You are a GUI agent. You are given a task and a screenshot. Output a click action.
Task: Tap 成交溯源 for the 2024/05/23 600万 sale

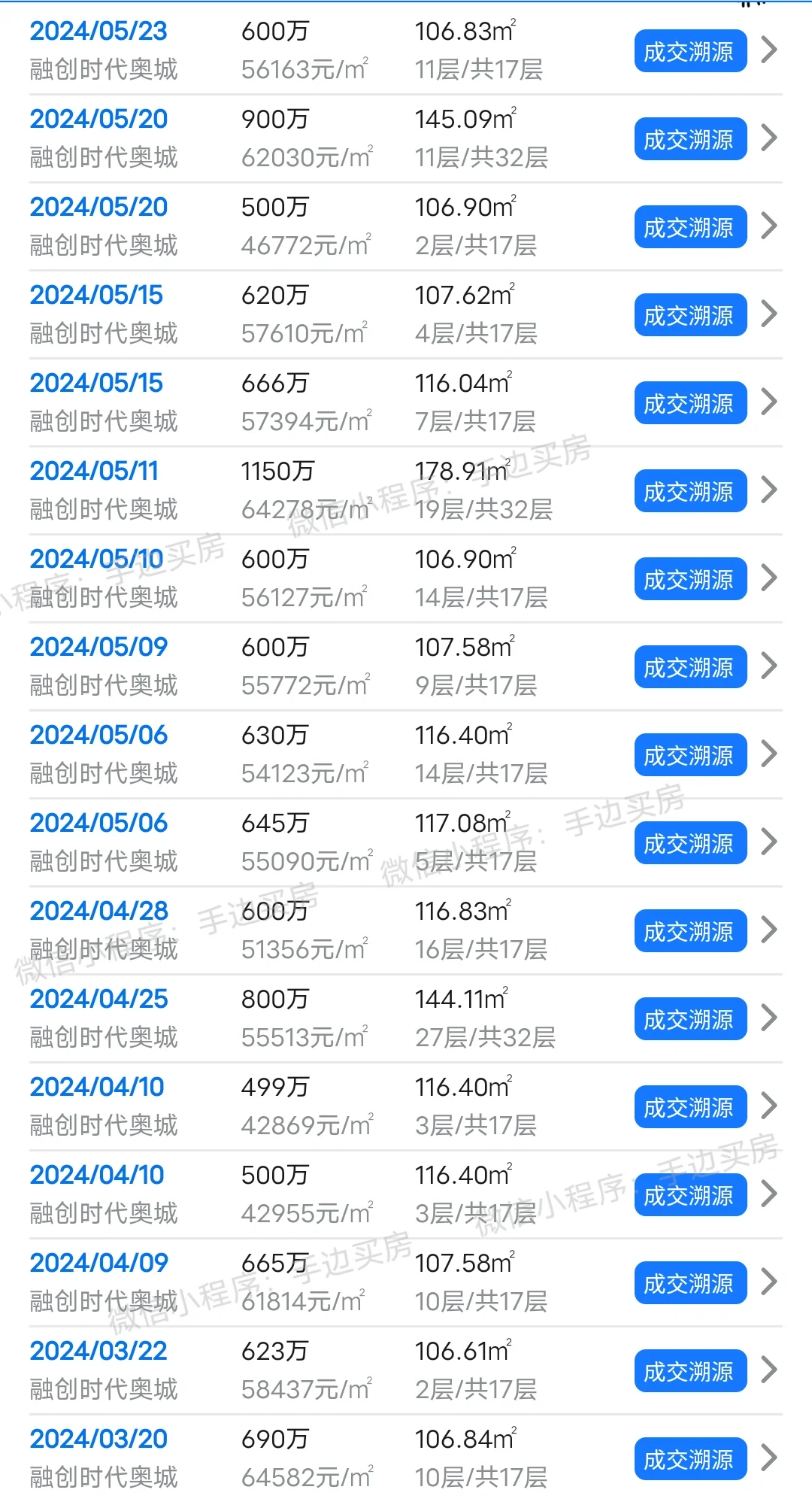[690, 51]
